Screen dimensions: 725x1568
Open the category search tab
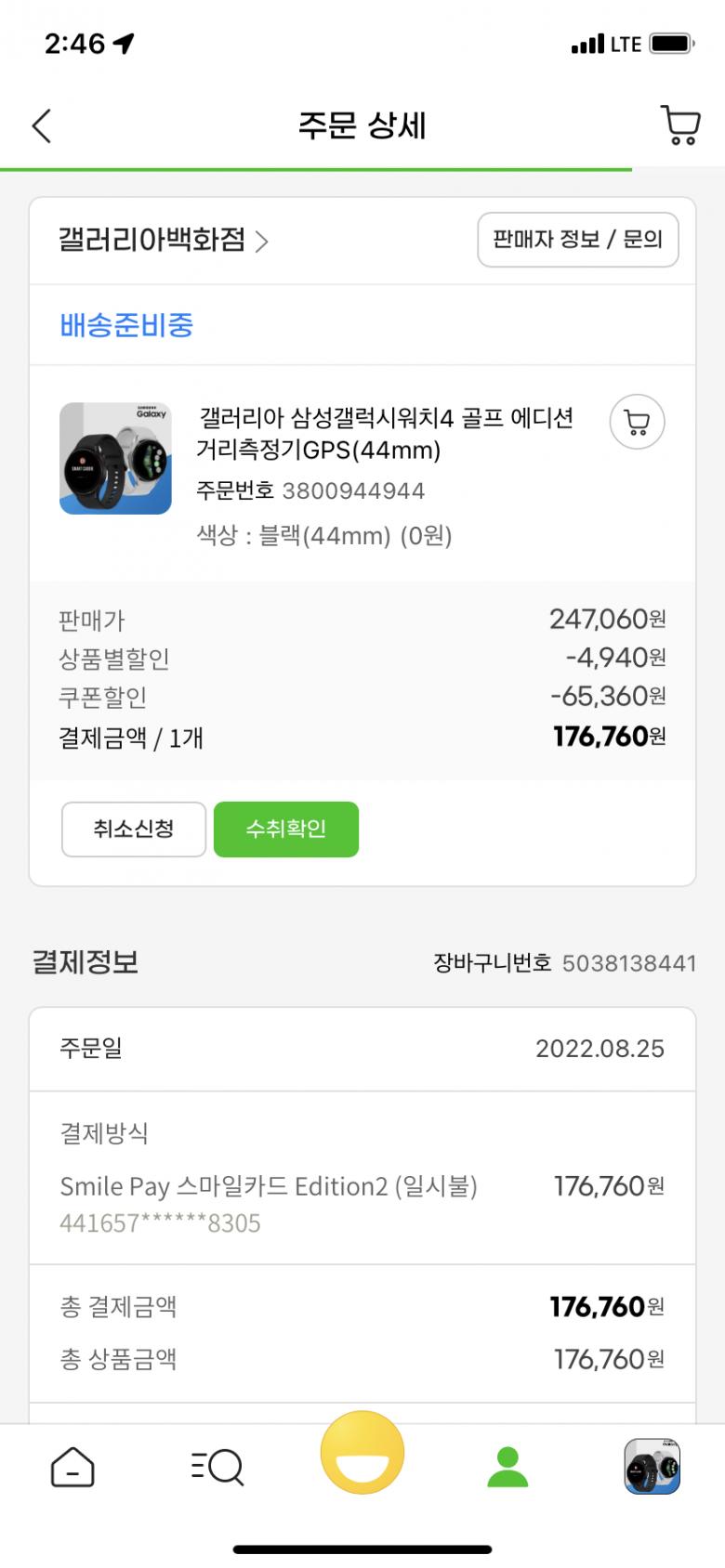217,1468
